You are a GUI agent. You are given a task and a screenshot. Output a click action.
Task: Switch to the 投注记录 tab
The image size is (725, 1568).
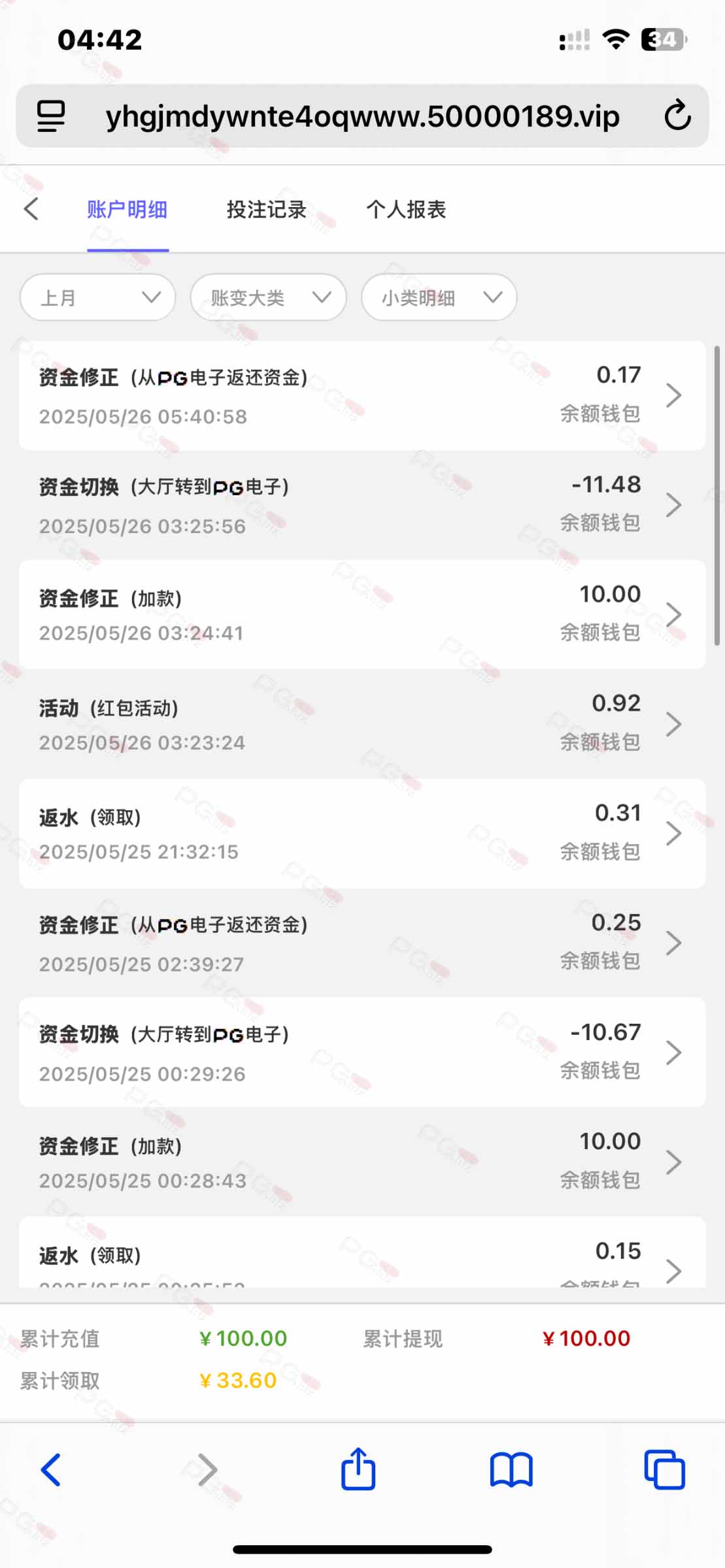266,209
